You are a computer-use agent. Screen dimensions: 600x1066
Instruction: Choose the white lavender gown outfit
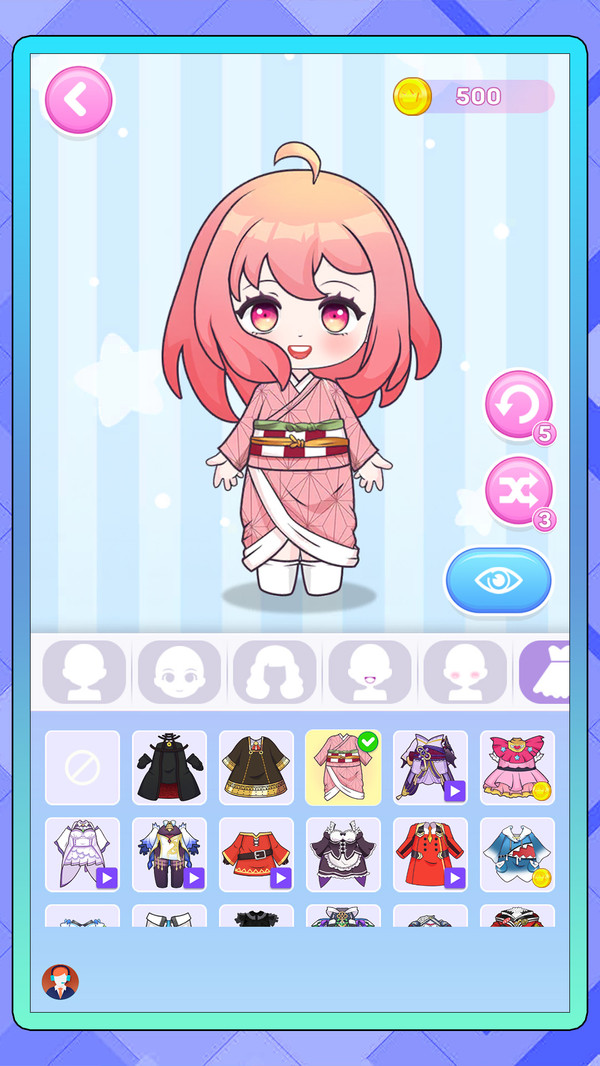[82, 855]
